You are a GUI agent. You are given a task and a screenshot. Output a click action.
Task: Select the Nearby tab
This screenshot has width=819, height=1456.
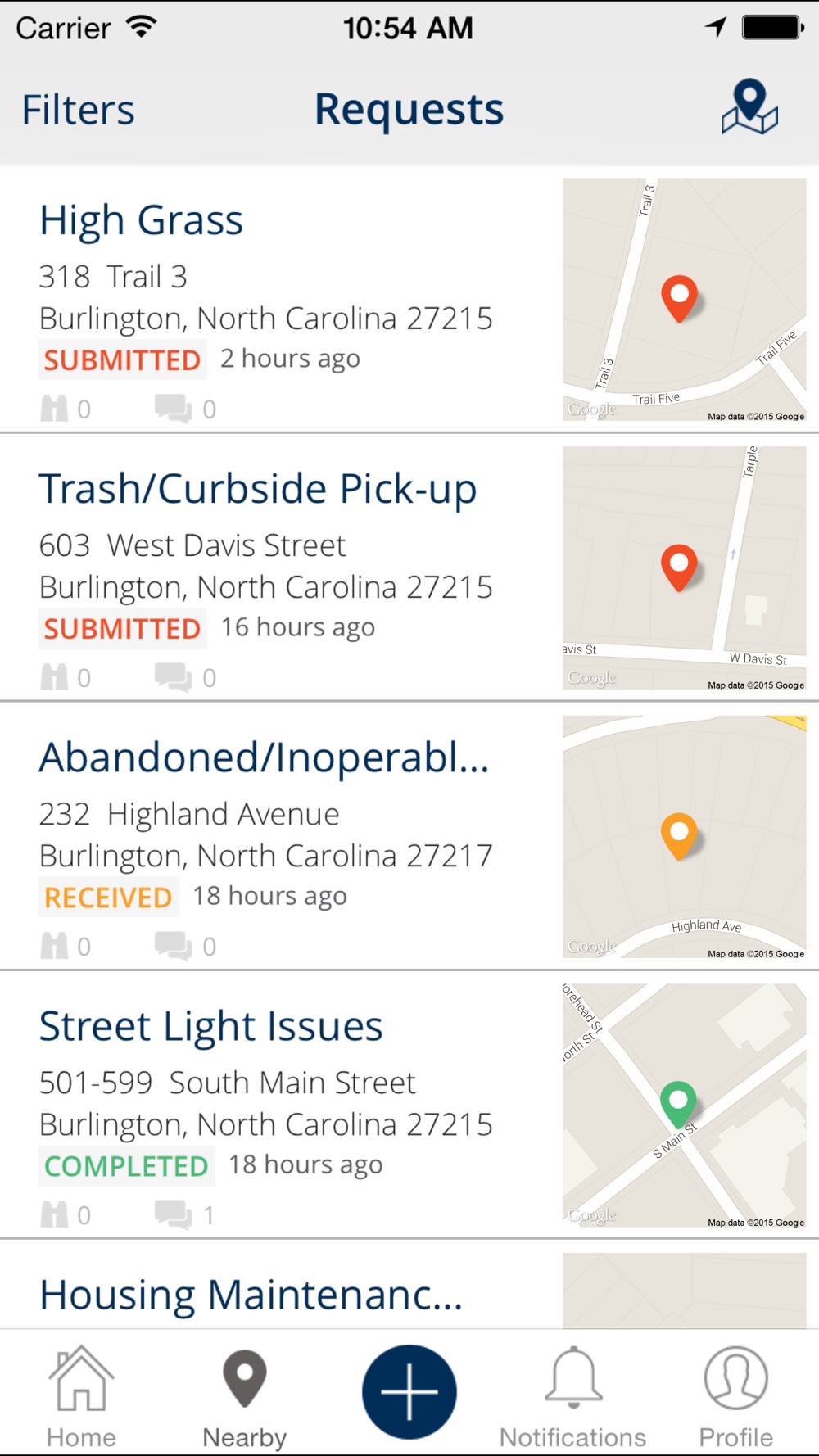pyautogui.click(x=245, y=1398)
